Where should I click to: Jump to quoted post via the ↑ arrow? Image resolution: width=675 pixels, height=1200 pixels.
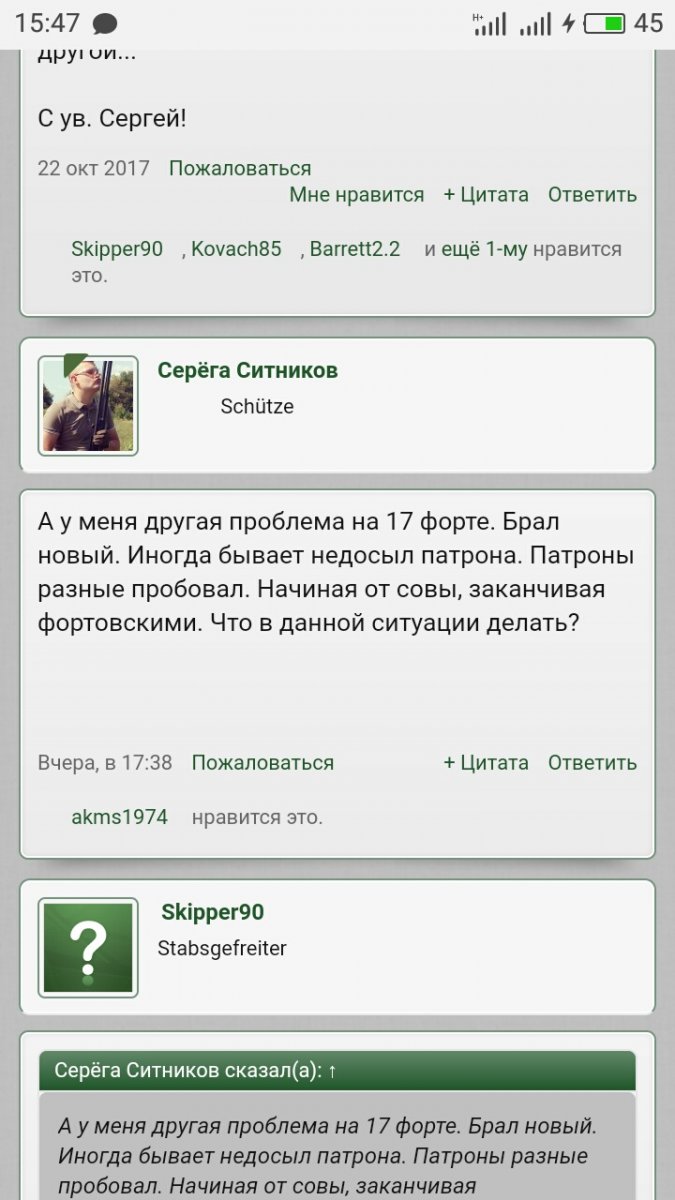pyautogui.click(x=332, y=1070)
